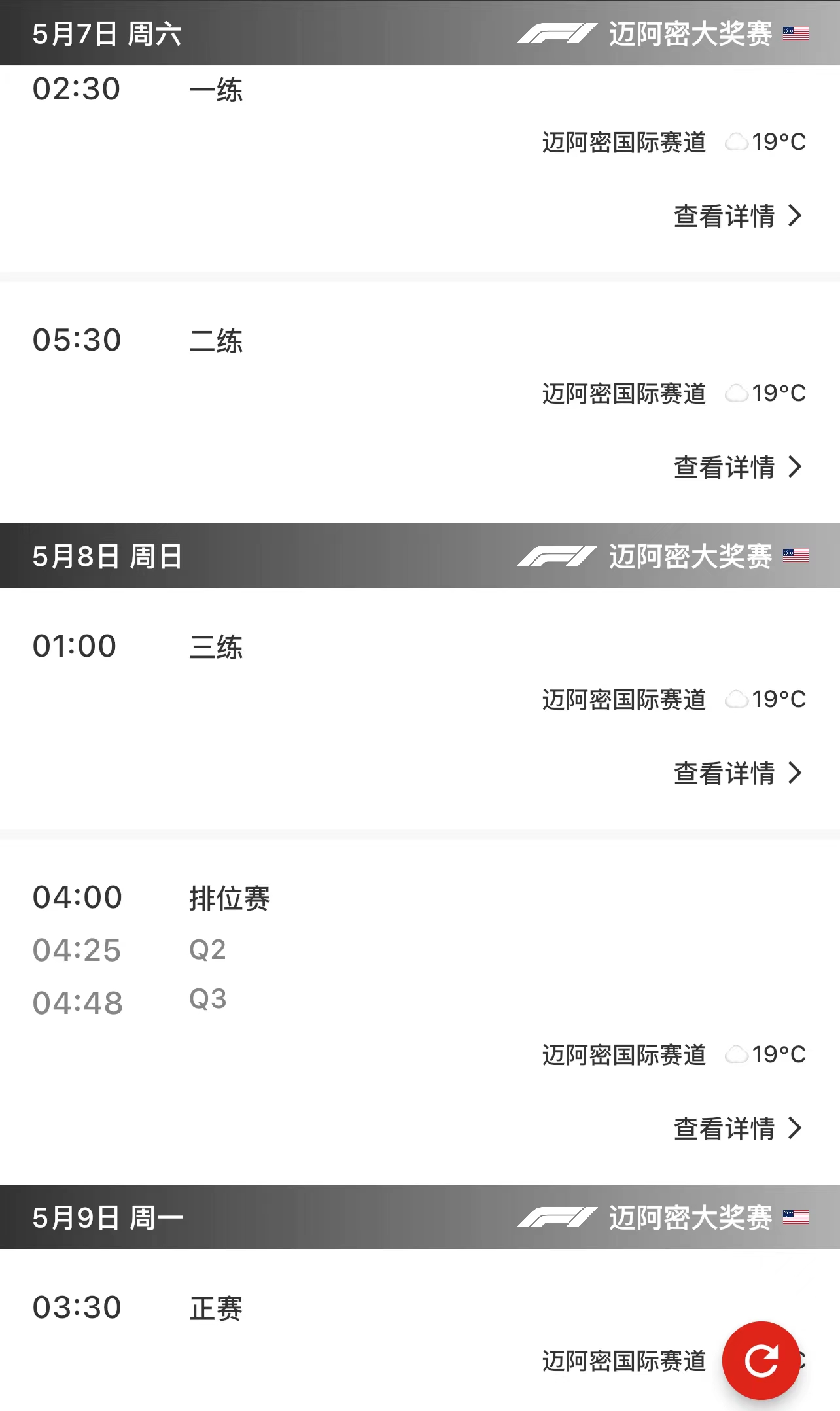Tap 查看详情 under the 三练 session
Screen dimensions: 840x1411
[x=737, y=773]
